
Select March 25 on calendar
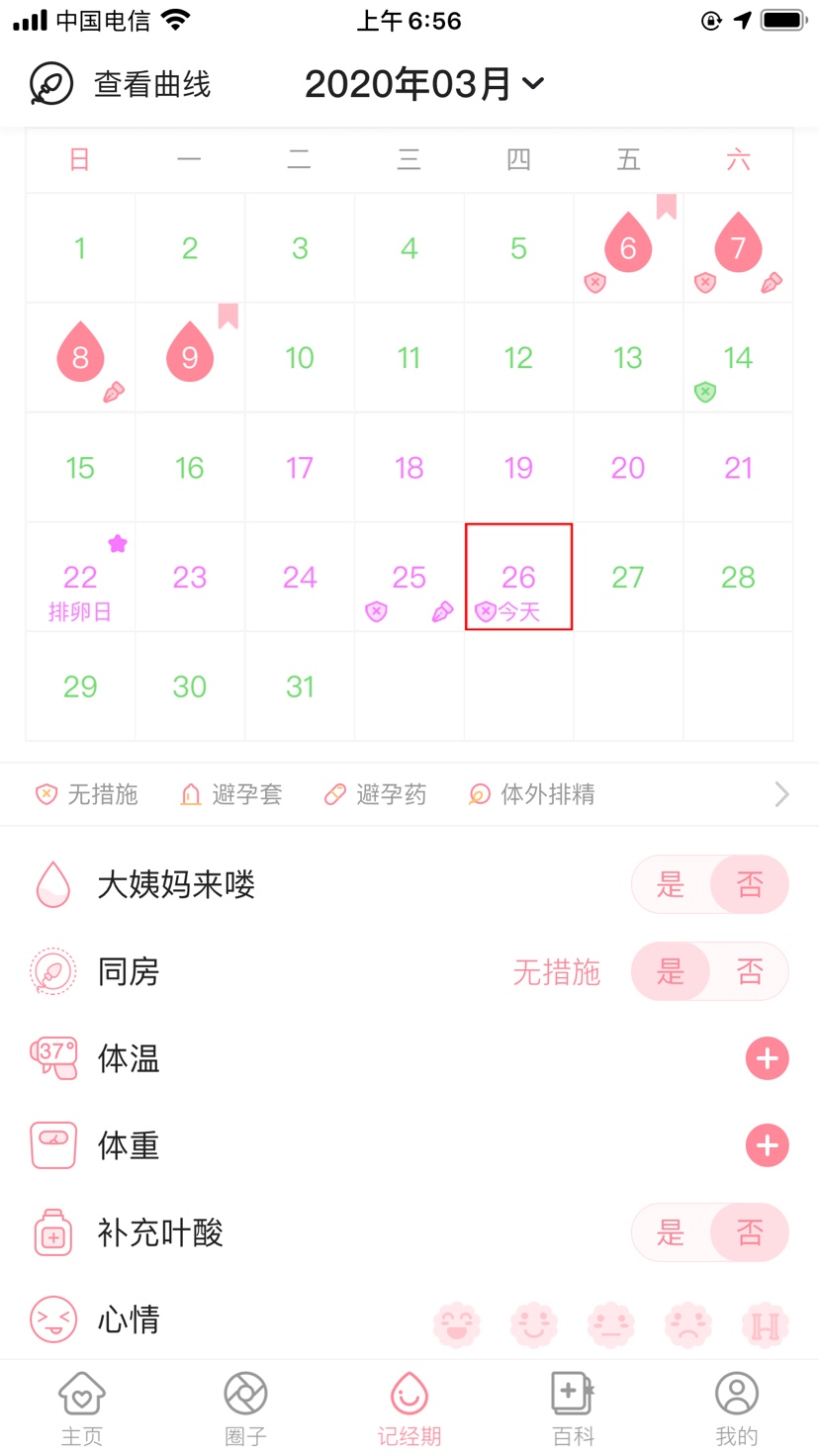point(409,578)
